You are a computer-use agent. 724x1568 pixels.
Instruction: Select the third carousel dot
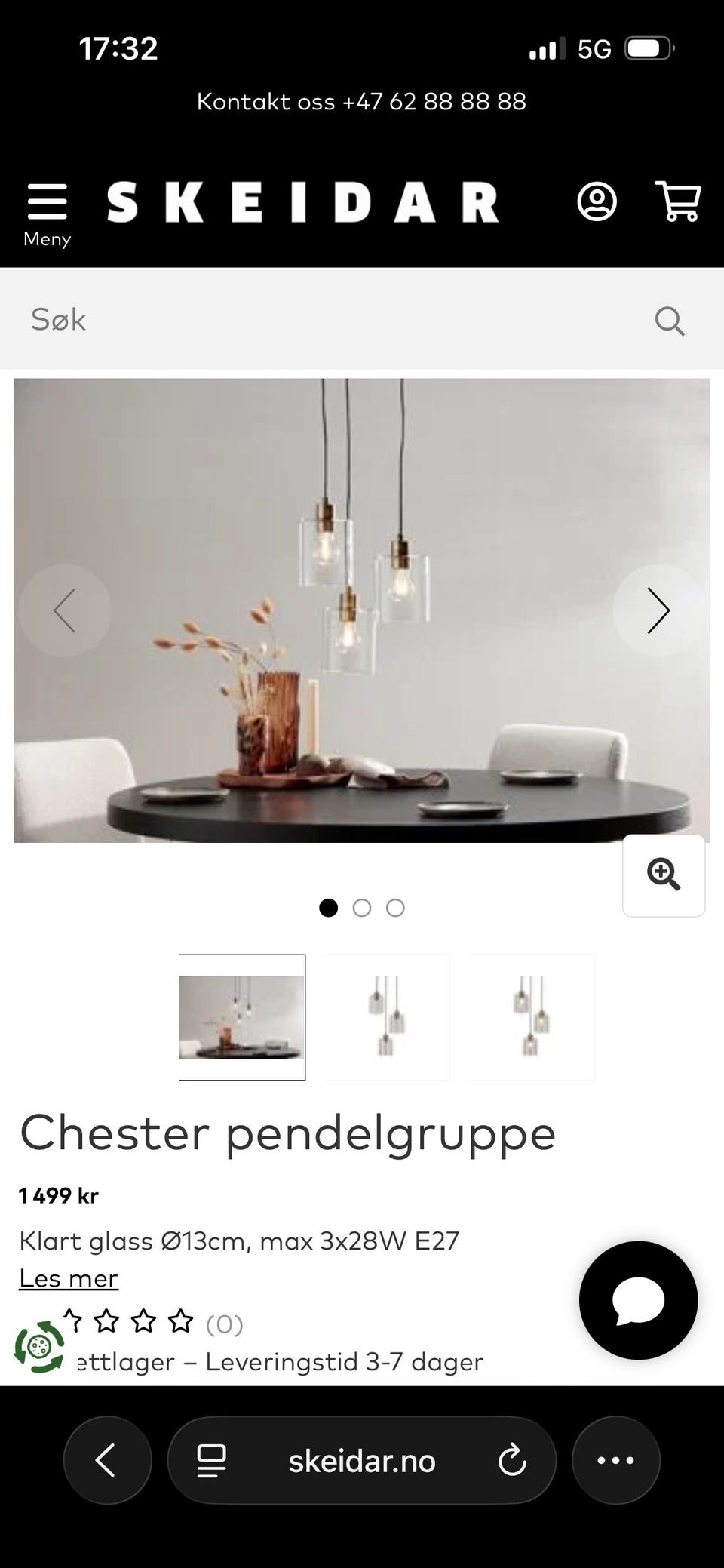[395, 909]
